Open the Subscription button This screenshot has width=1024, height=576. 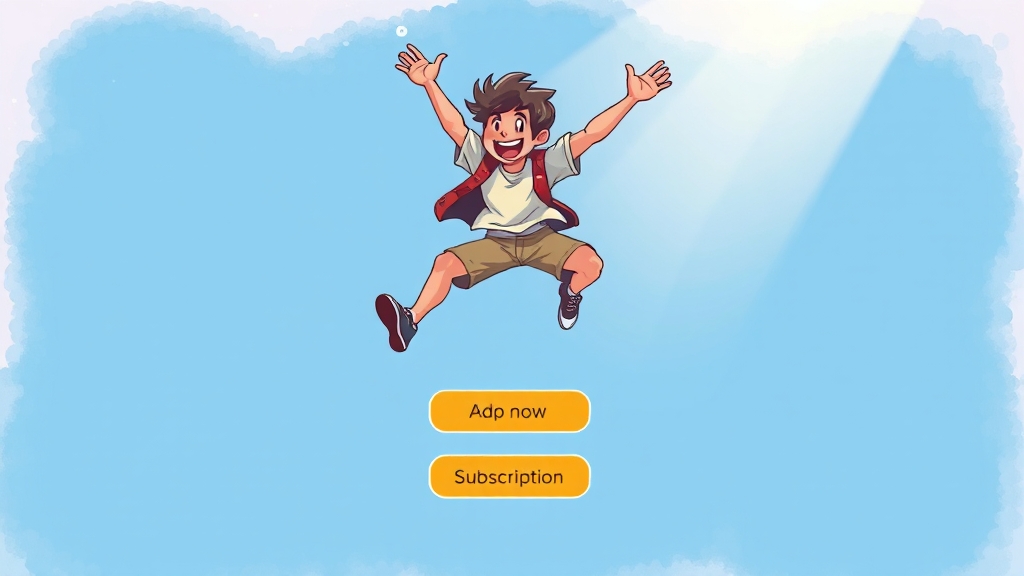(x=509, y=476)
